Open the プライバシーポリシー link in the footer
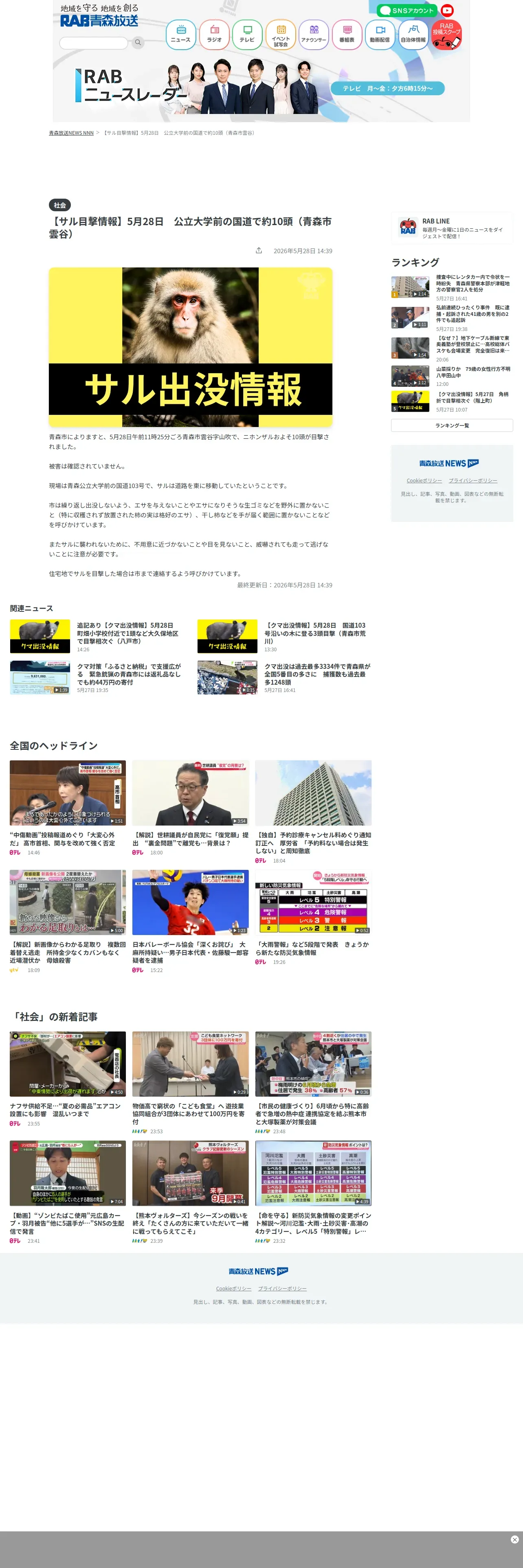The width and height of the screenshot is (523, 1568). 282,1289
